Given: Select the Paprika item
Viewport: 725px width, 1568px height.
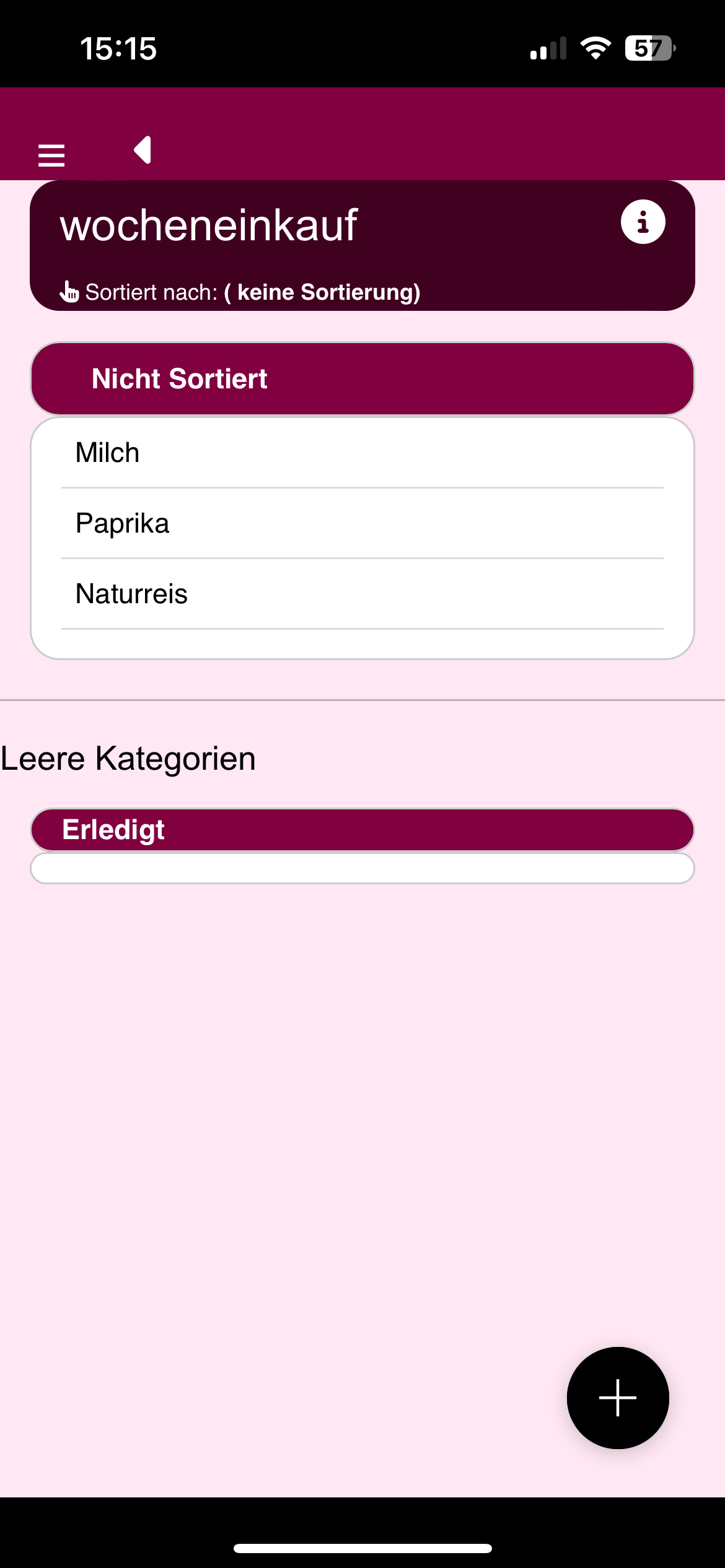Looking at the screenshot, I should (362, 523).
